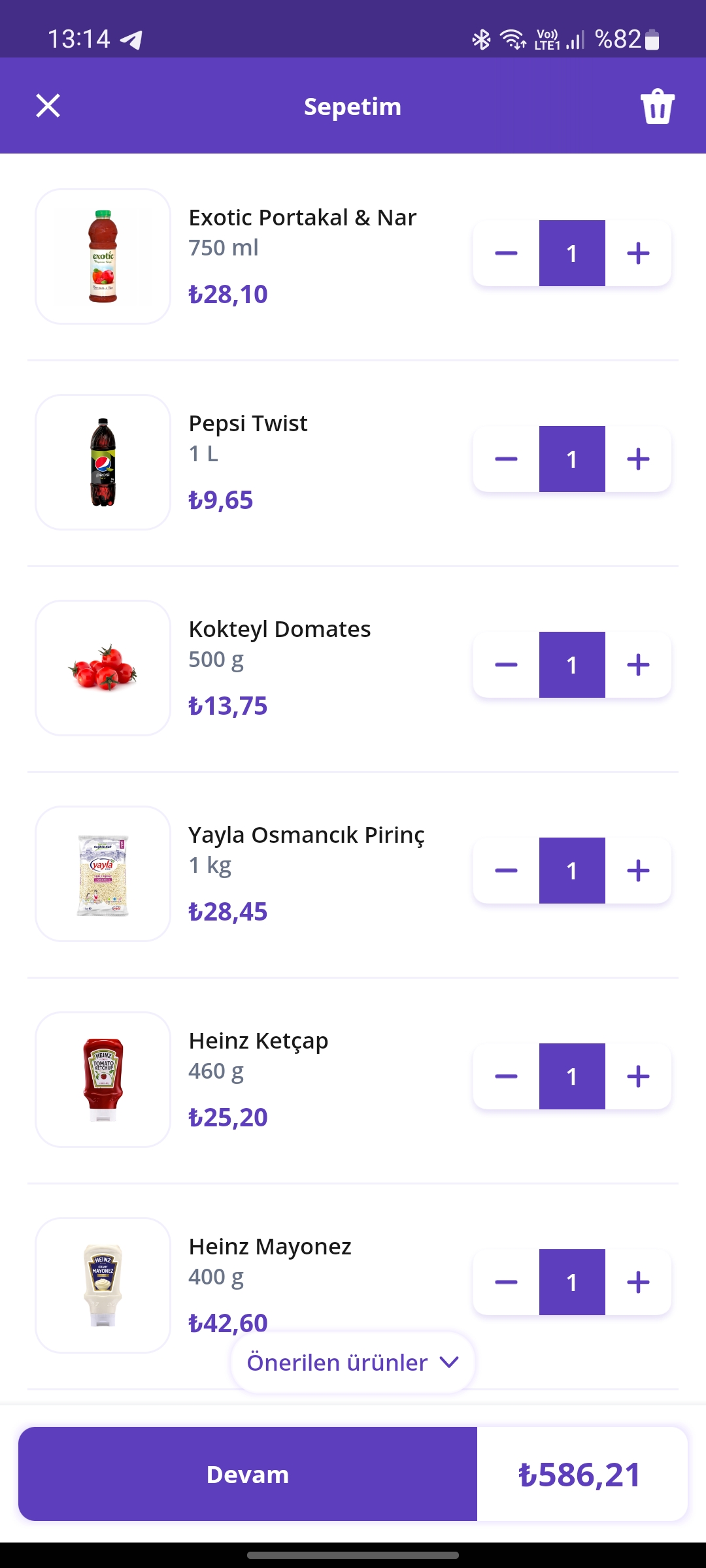The image size is (706, 1568).
Task: Add one more Yayla Osmancık Pirinç
Action: pos(638,871)
